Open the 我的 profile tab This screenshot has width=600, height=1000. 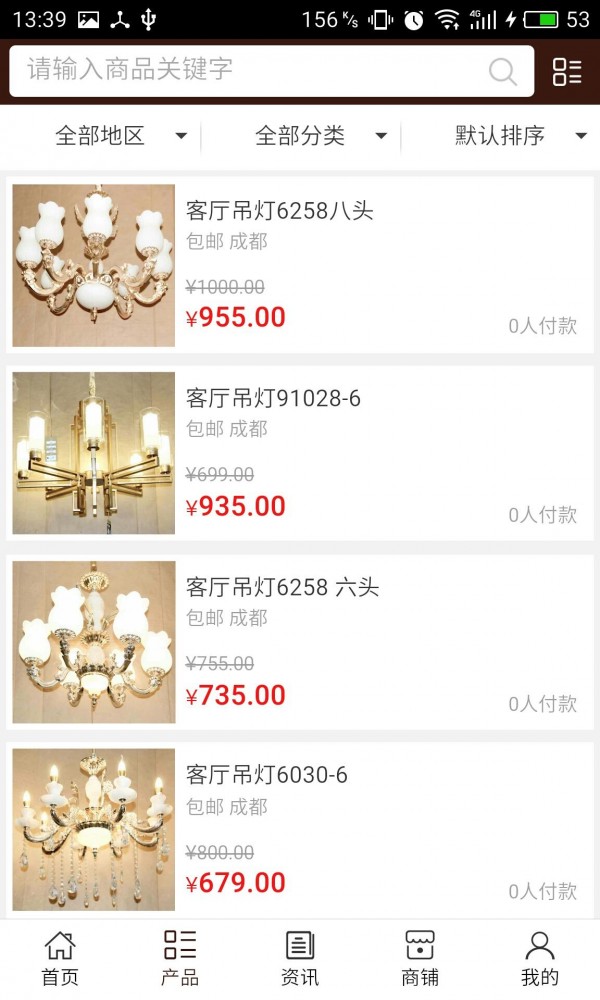coord(540,958)
